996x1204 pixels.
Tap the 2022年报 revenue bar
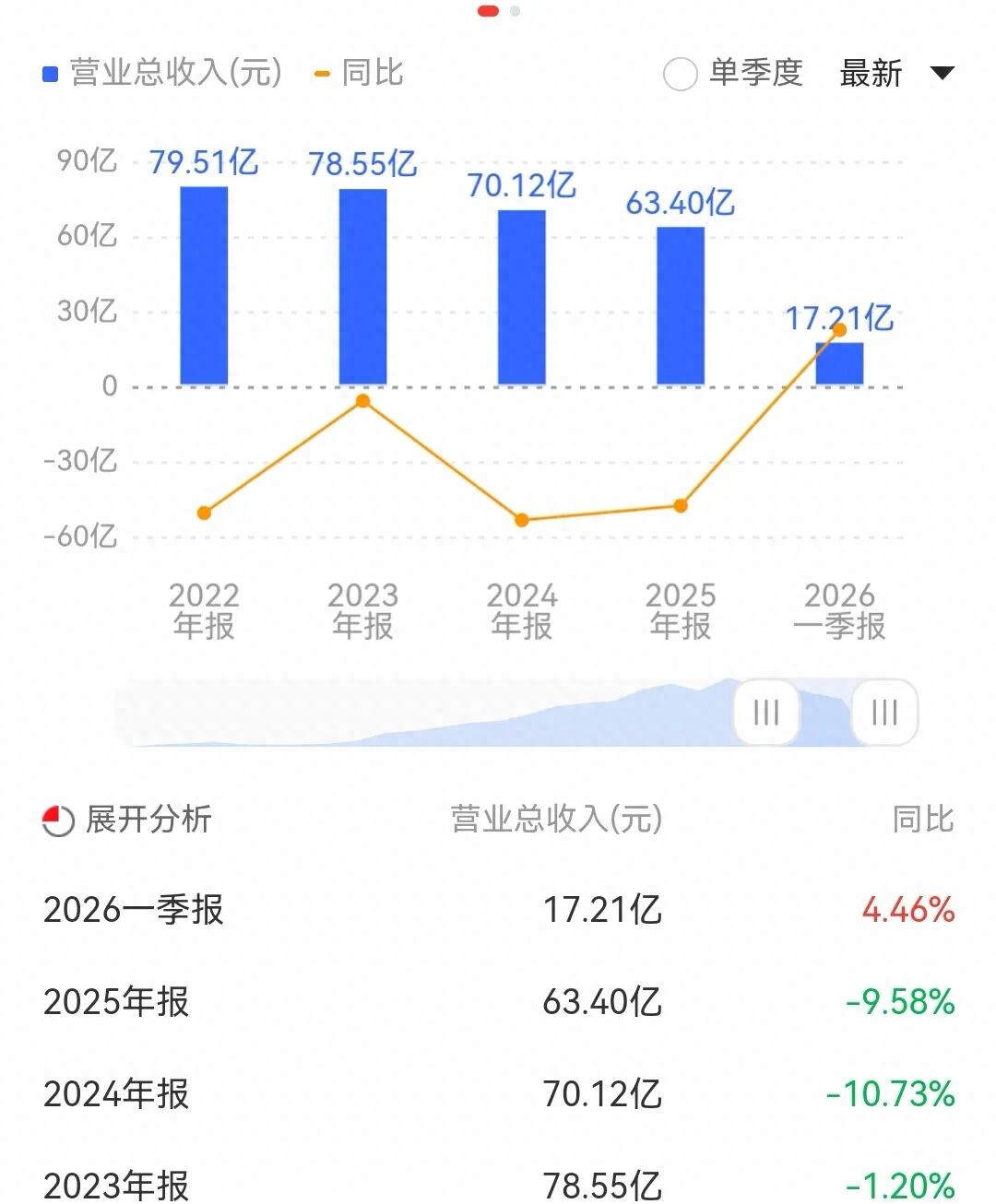coord(204,286)
